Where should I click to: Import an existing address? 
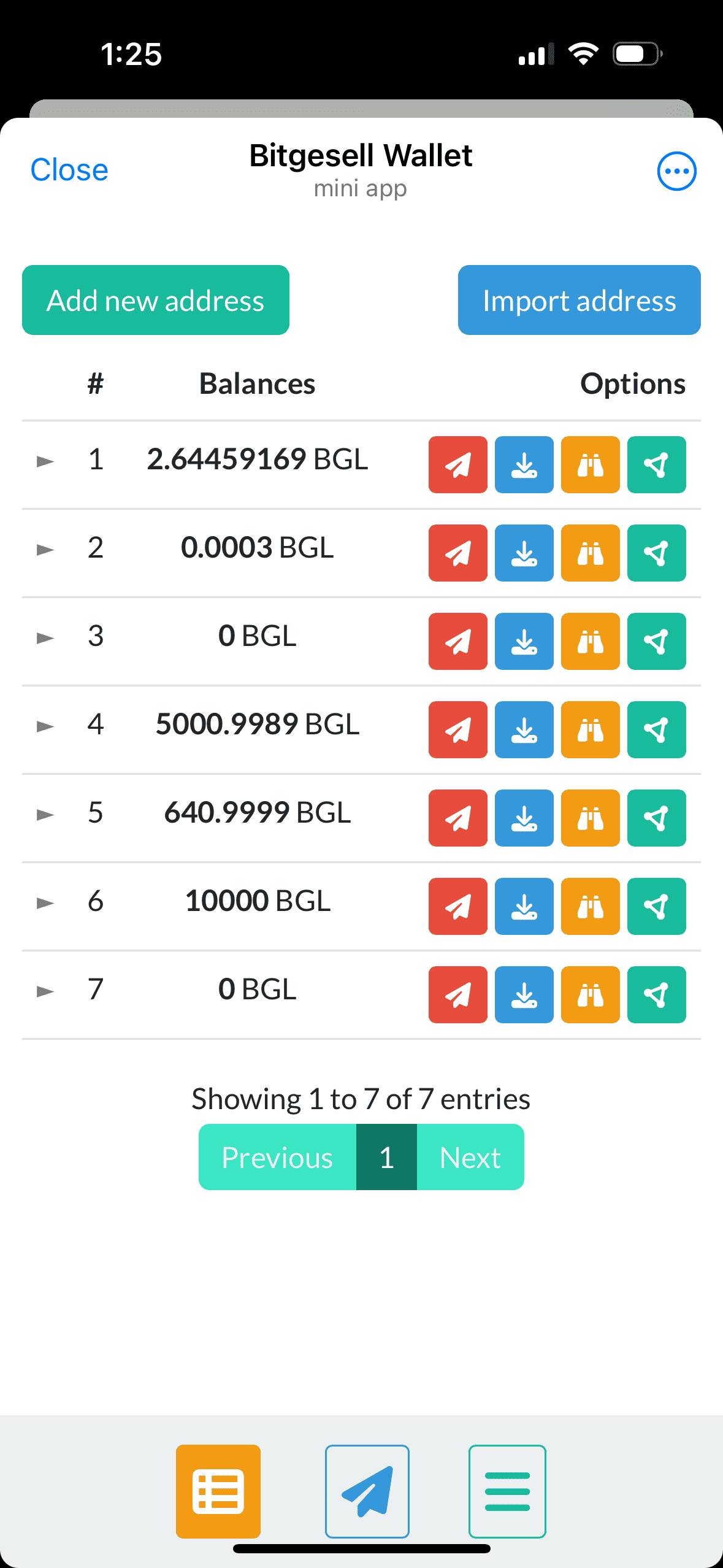pos(579,300)
